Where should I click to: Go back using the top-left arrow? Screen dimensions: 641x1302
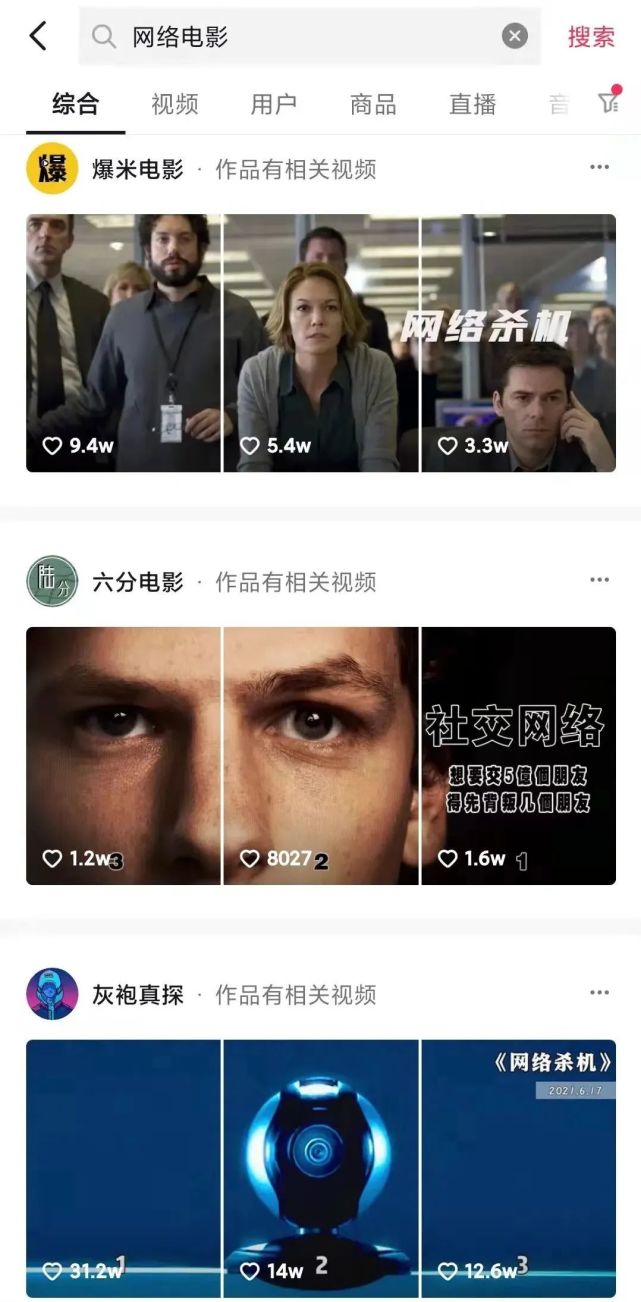point(38,37)
